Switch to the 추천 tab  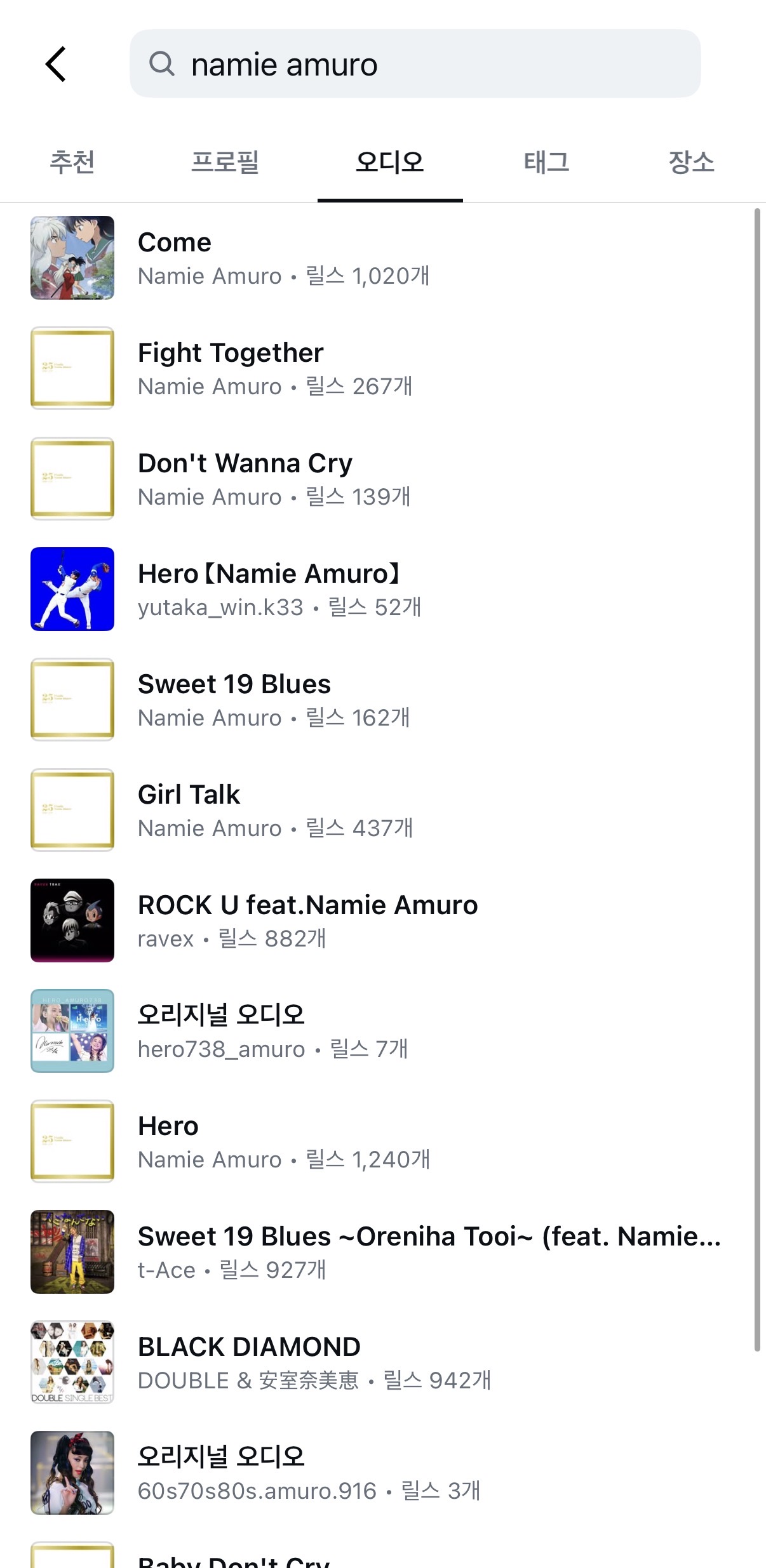coord(72,163)
